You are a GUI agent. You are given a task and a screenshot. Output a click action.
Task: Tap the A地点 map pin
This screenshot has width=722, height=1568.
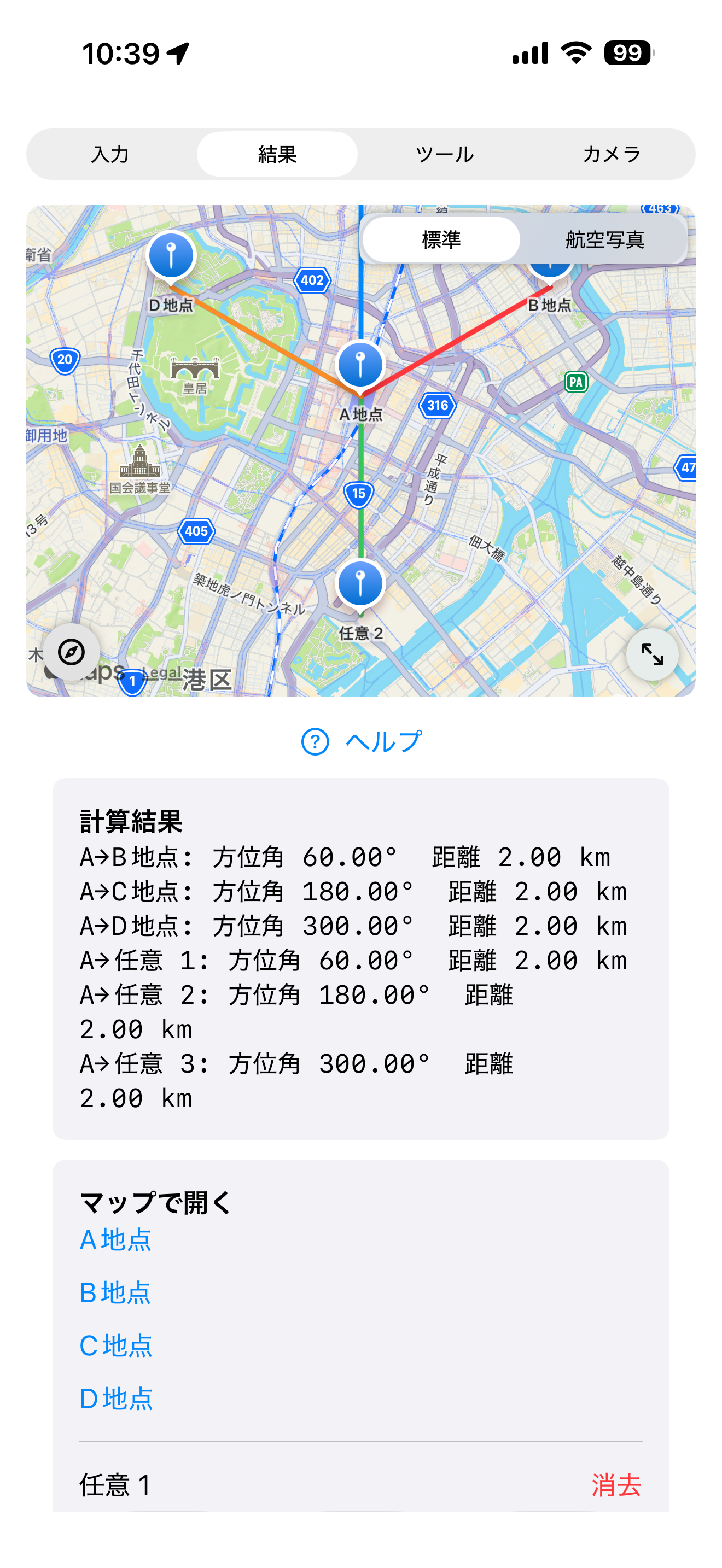(360, 365)
